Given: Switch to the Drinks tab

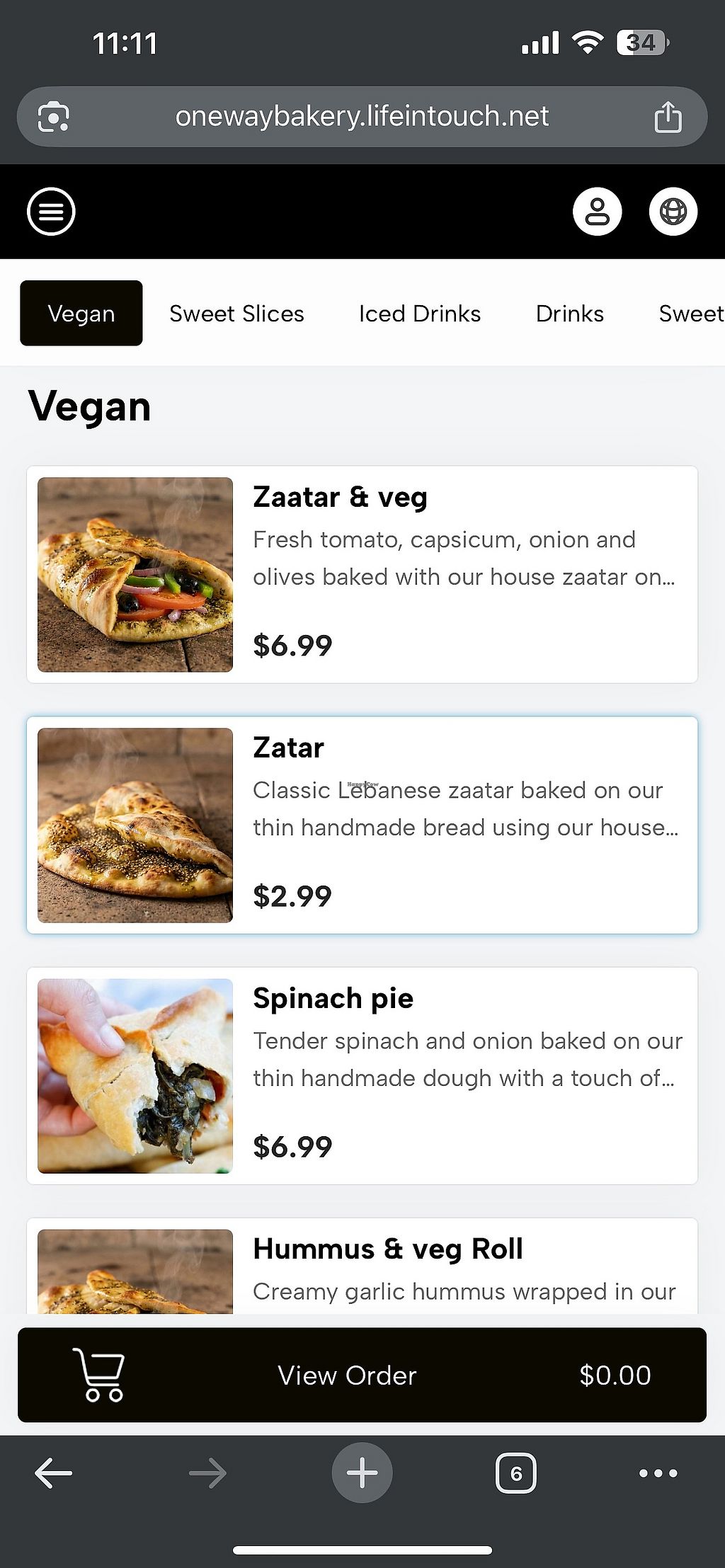Looking at the screenshot, I should (569, 314).
